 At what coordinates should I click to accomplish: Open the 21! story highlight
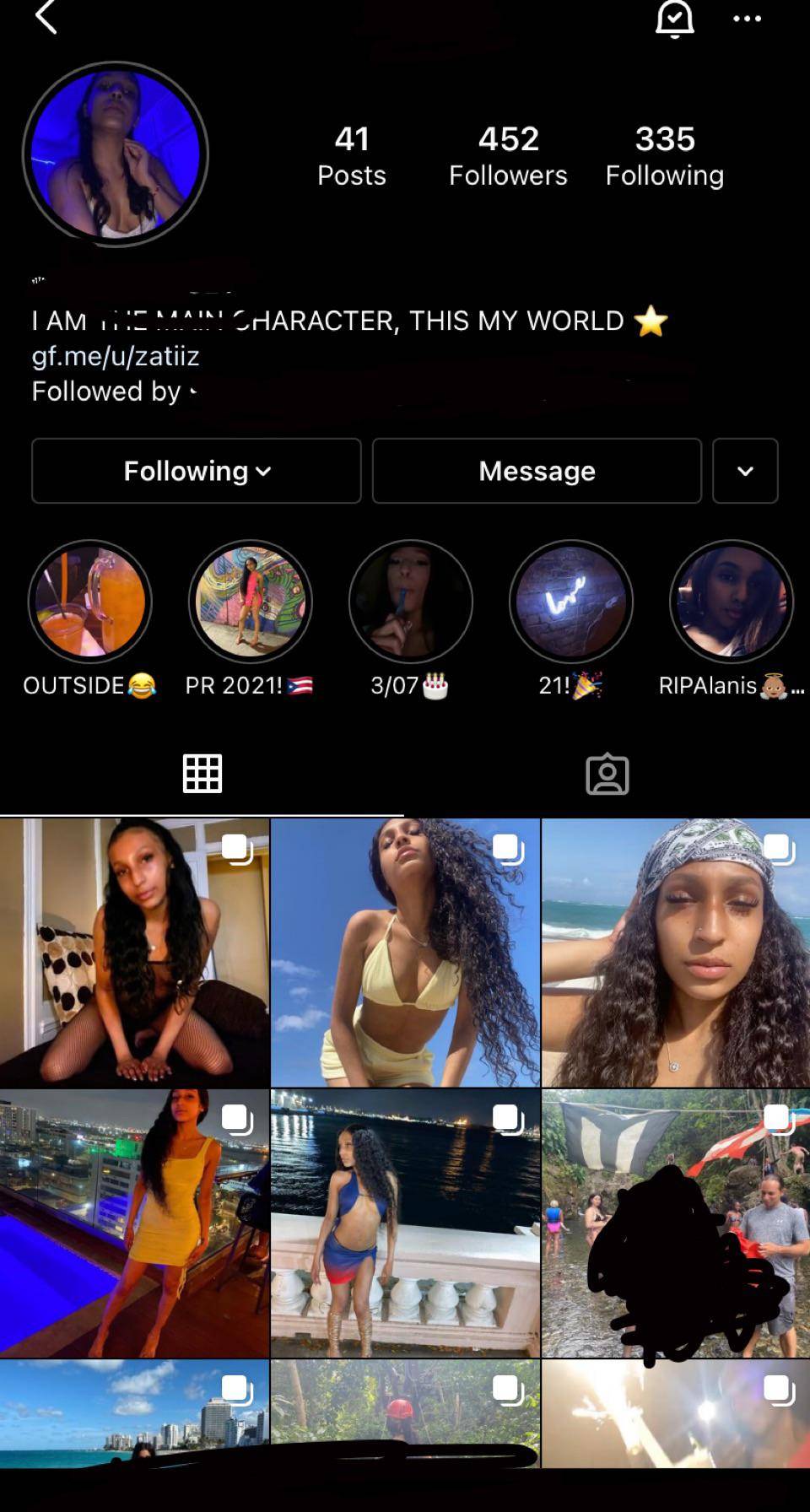click(571, 602)
